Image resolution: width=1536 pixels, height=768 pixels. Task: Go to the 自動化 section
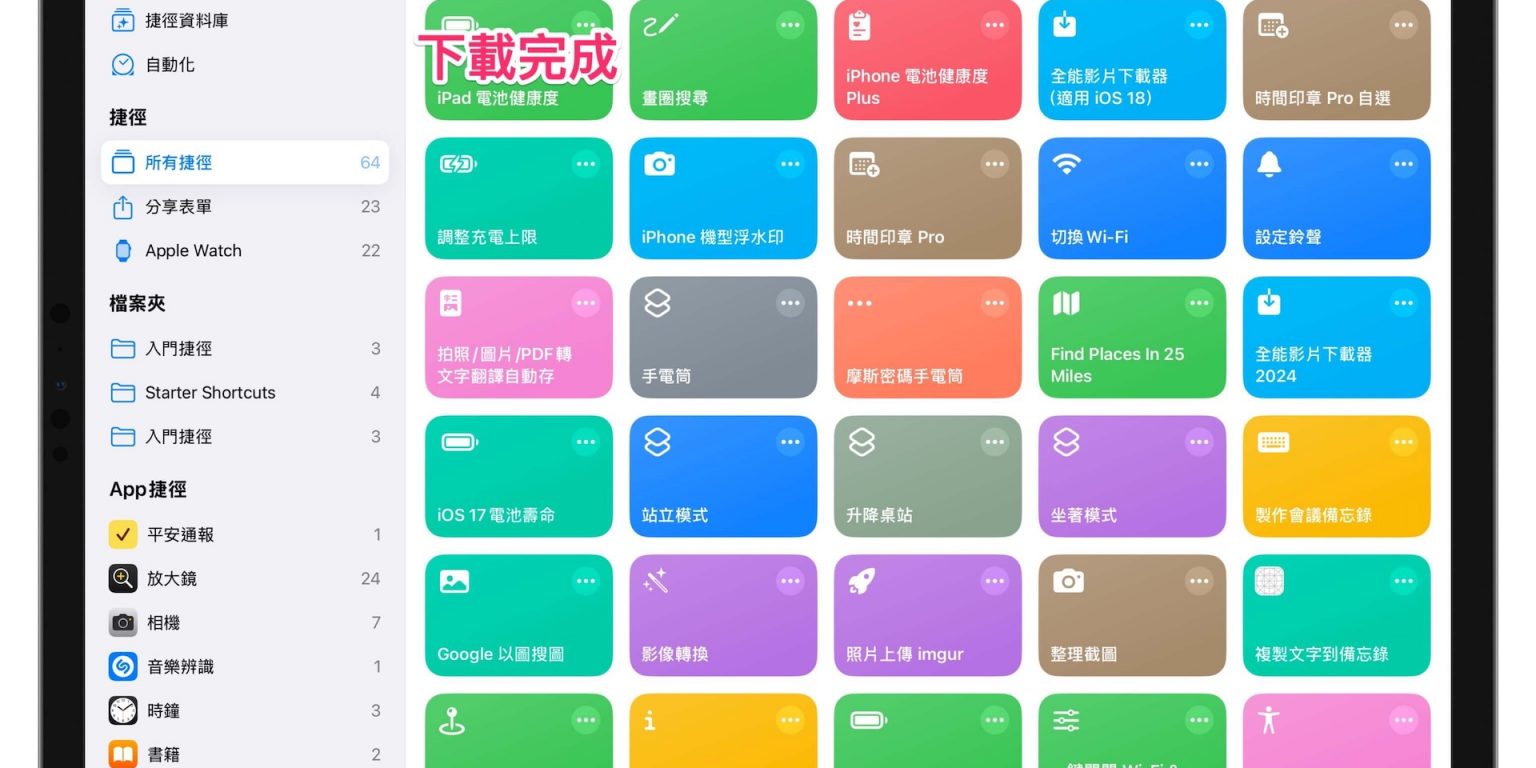click(x=169, y=65)
